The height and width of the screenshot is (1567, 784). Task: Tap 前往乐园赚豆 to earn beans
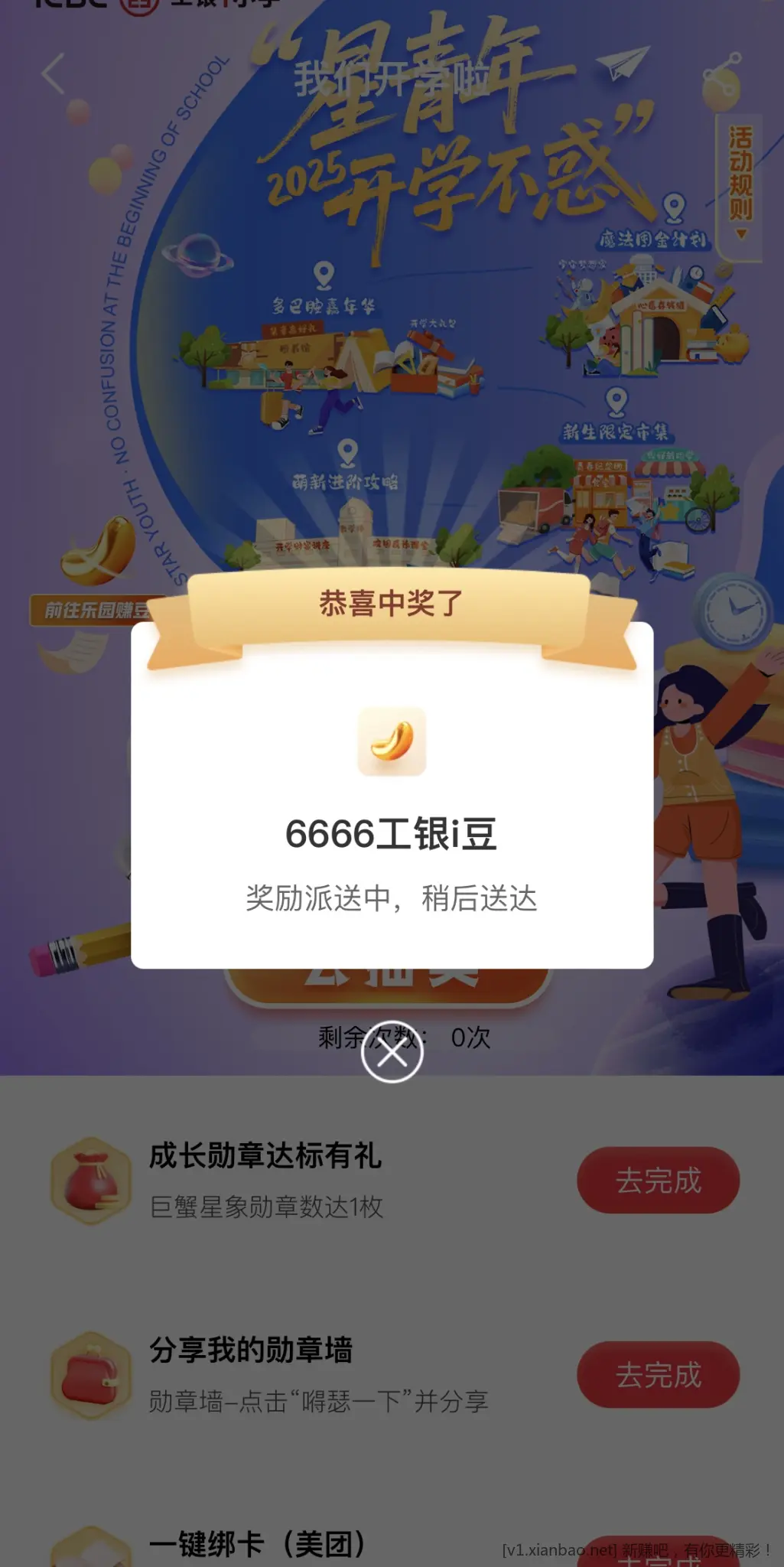tap(92, 610)
